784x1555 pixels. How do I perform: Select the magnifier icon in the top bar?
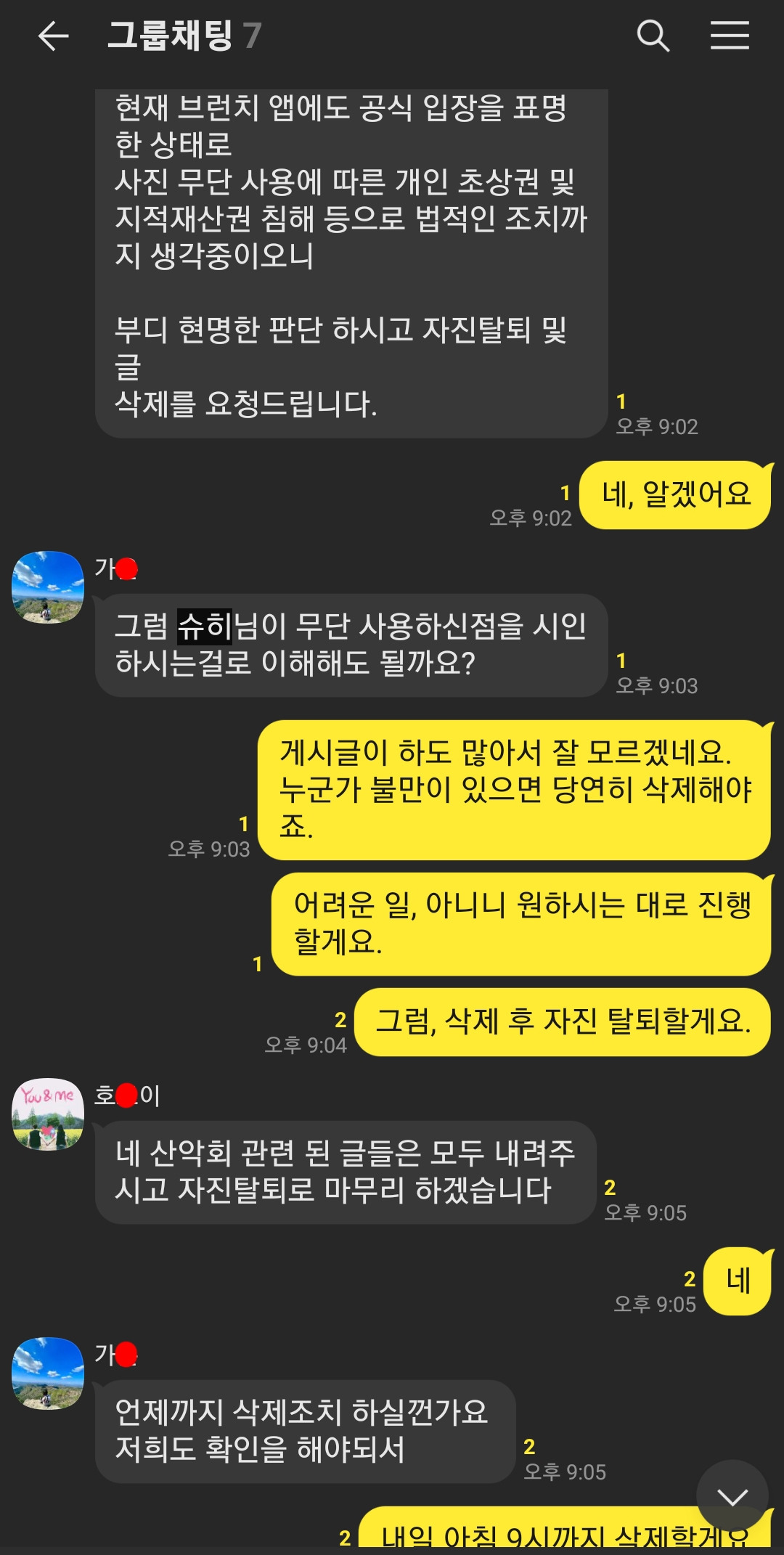(654, 36)
